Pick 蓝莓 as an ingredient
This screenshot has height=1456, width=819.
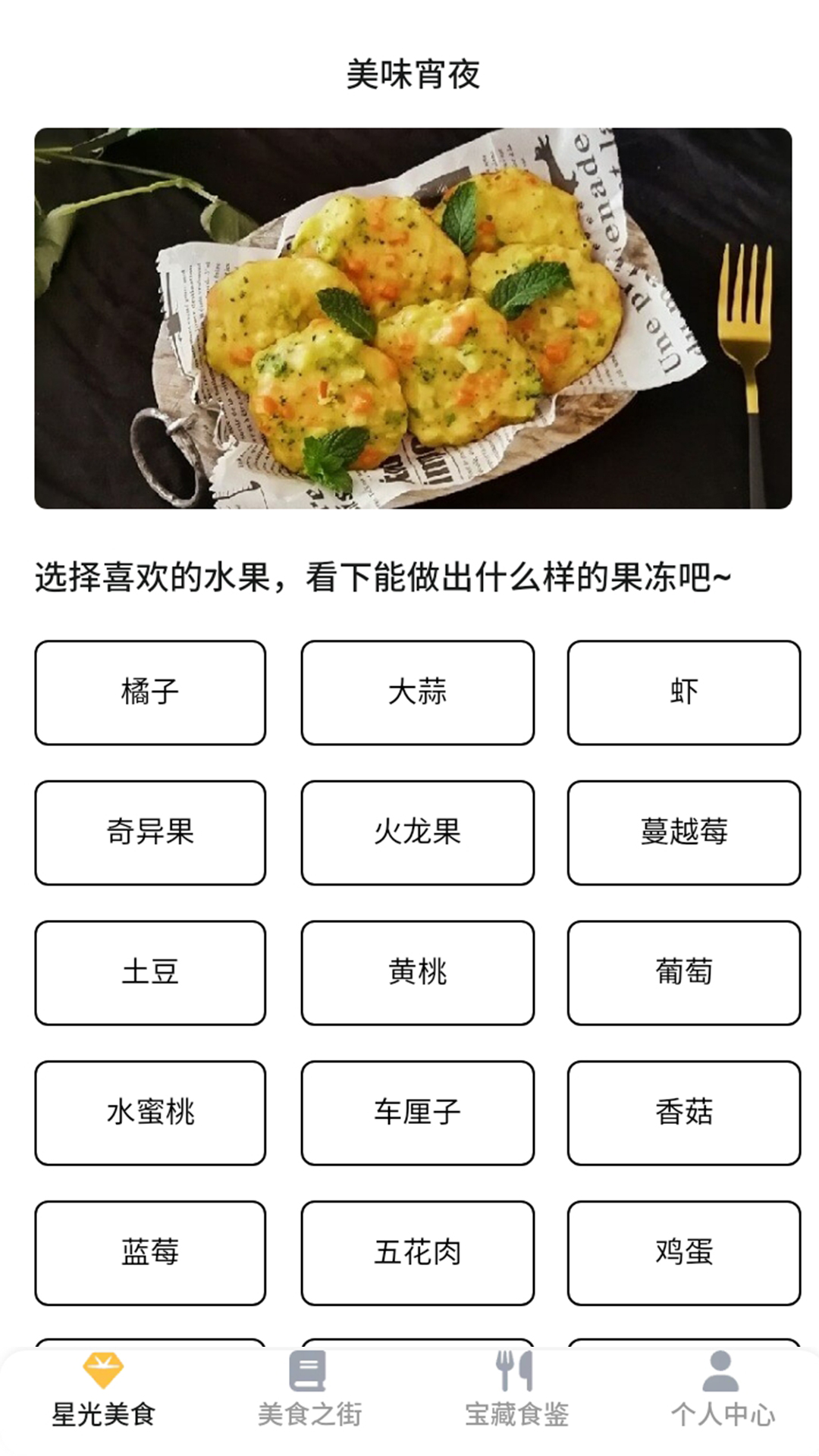[150, 1253]
